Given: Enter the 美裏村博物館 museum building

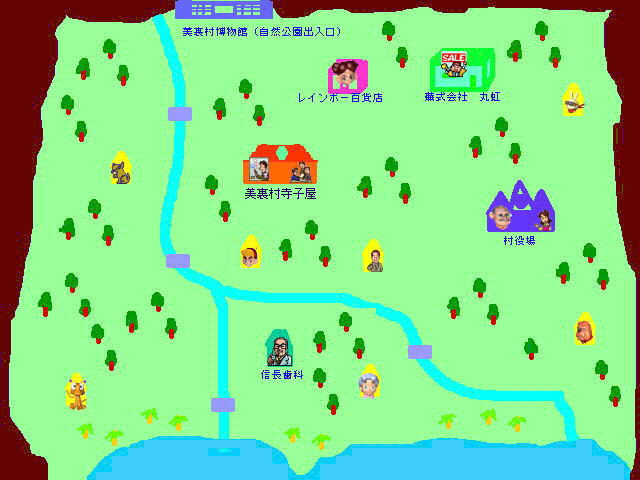Looking at the screenshot, I should point(223,10).
